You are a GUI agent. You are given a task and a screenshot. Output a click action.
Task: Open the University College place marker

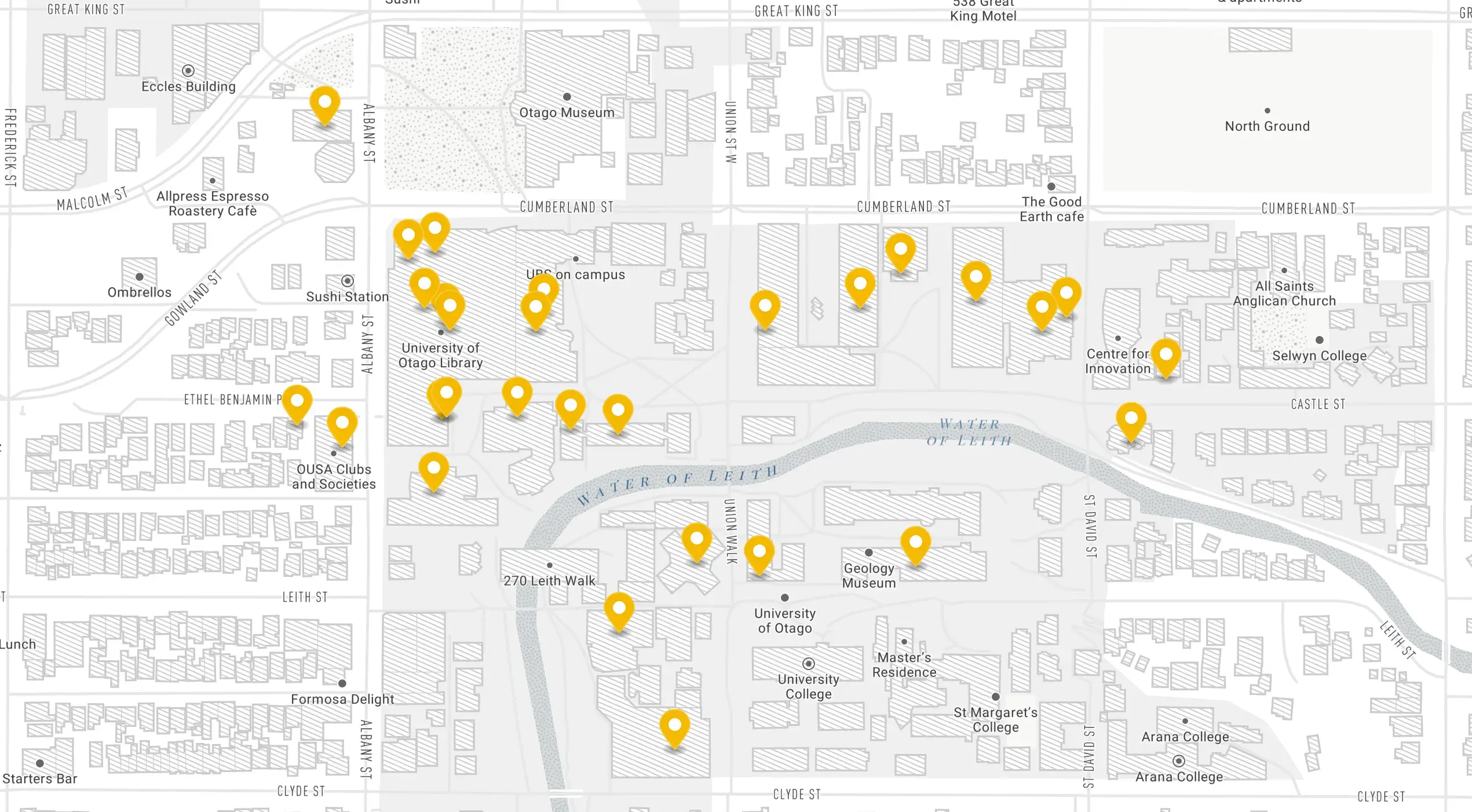pos(808,664)
